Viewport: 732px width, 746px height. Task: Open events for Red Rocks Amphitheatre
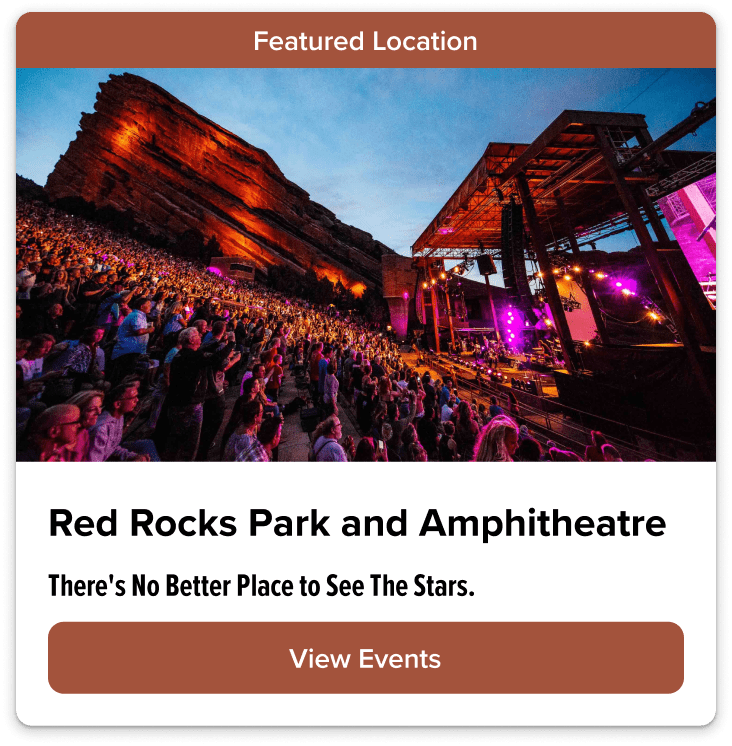pos(366,658)
